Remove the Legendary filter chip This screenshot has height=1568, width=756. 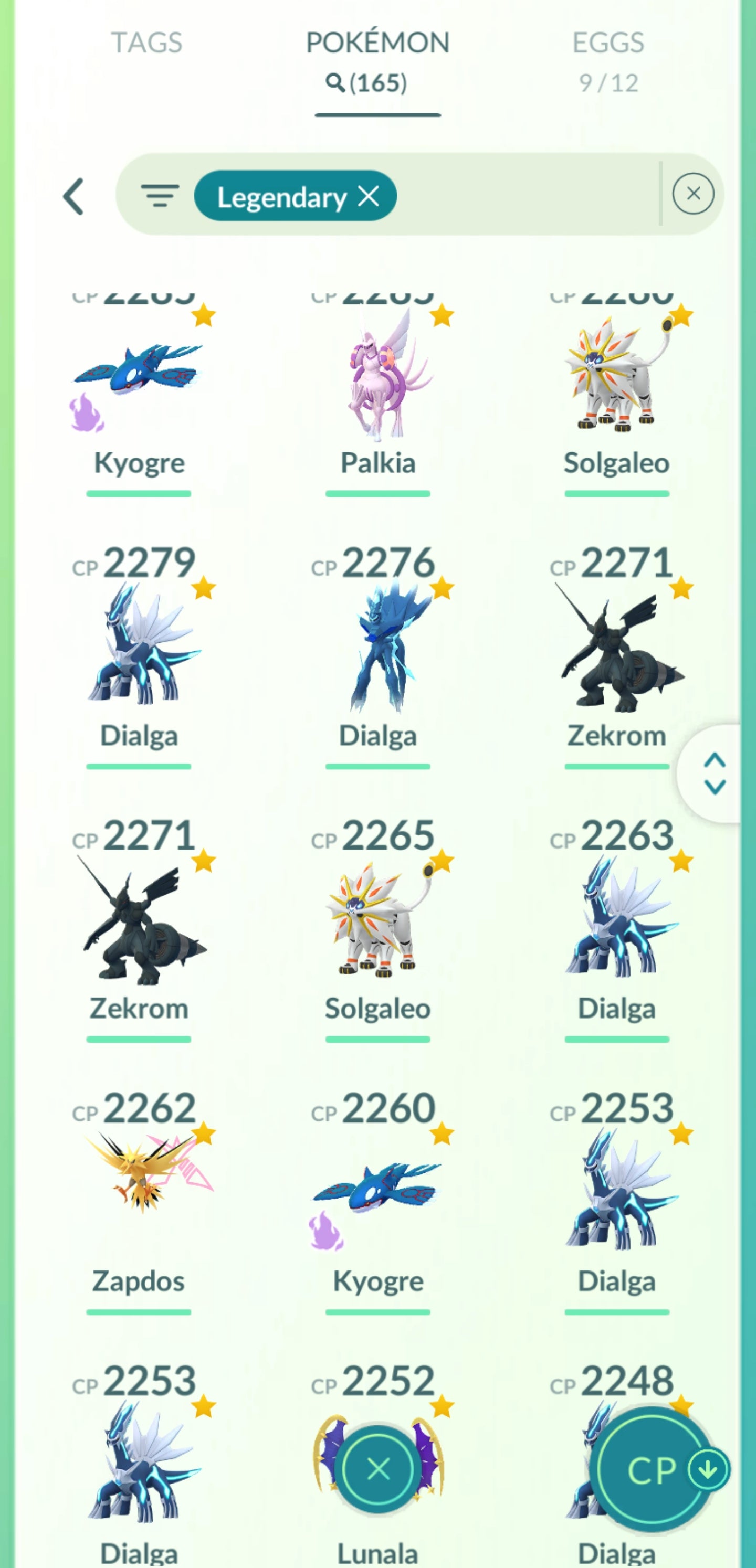[x=369, y=196]
